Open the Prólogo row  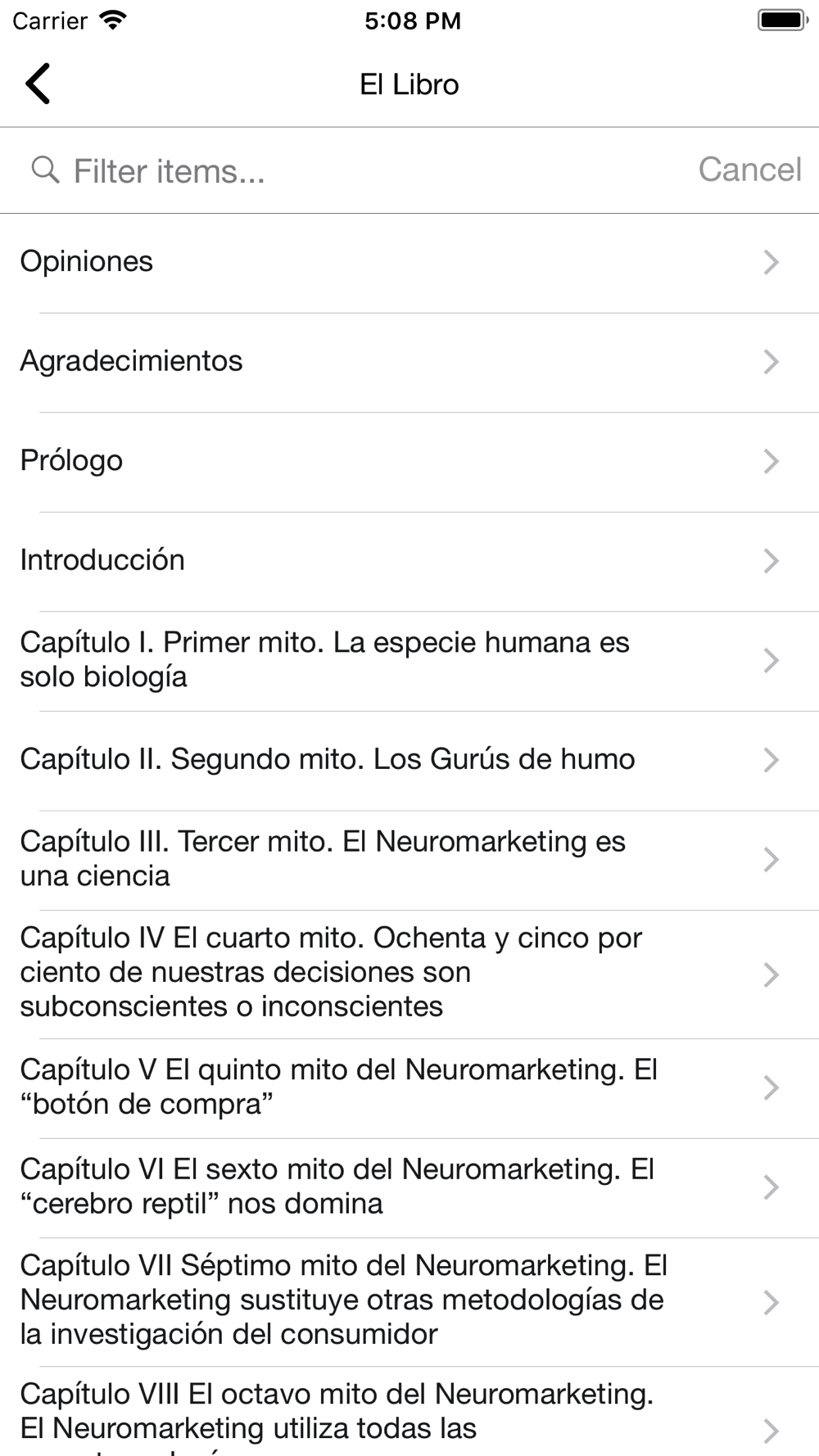click(x=409, y=461)
